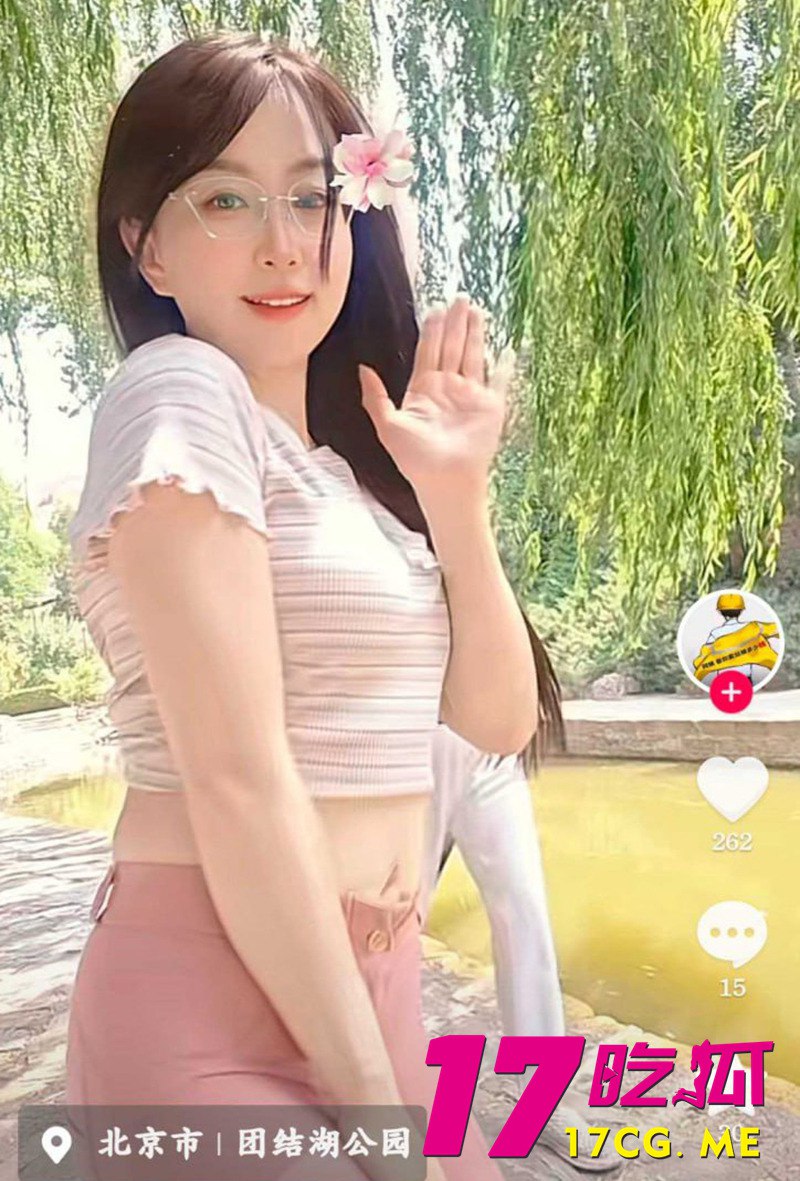Viewport: 800px width, 1181px height.
Task: Open the video creator's profile avatar
Action: pyautogui.click(x=731, y=638)
